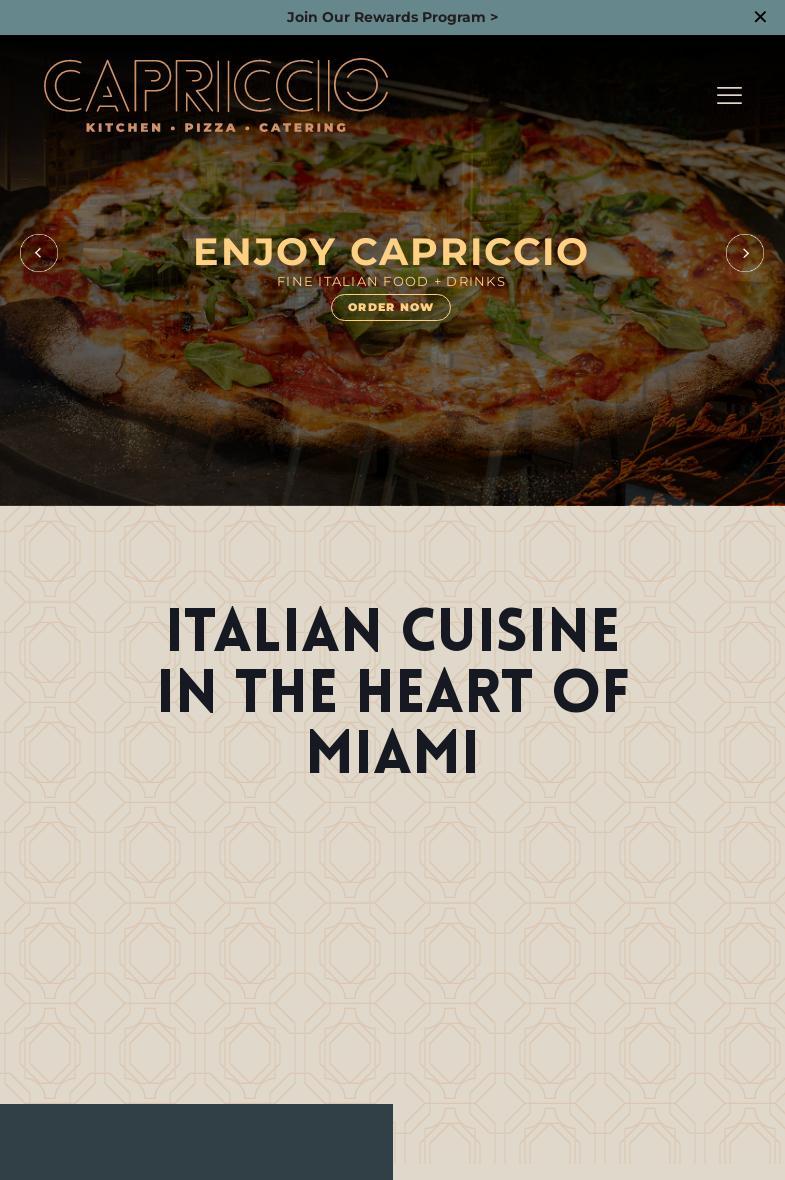Tap the Order Now button

pos(391,307)
